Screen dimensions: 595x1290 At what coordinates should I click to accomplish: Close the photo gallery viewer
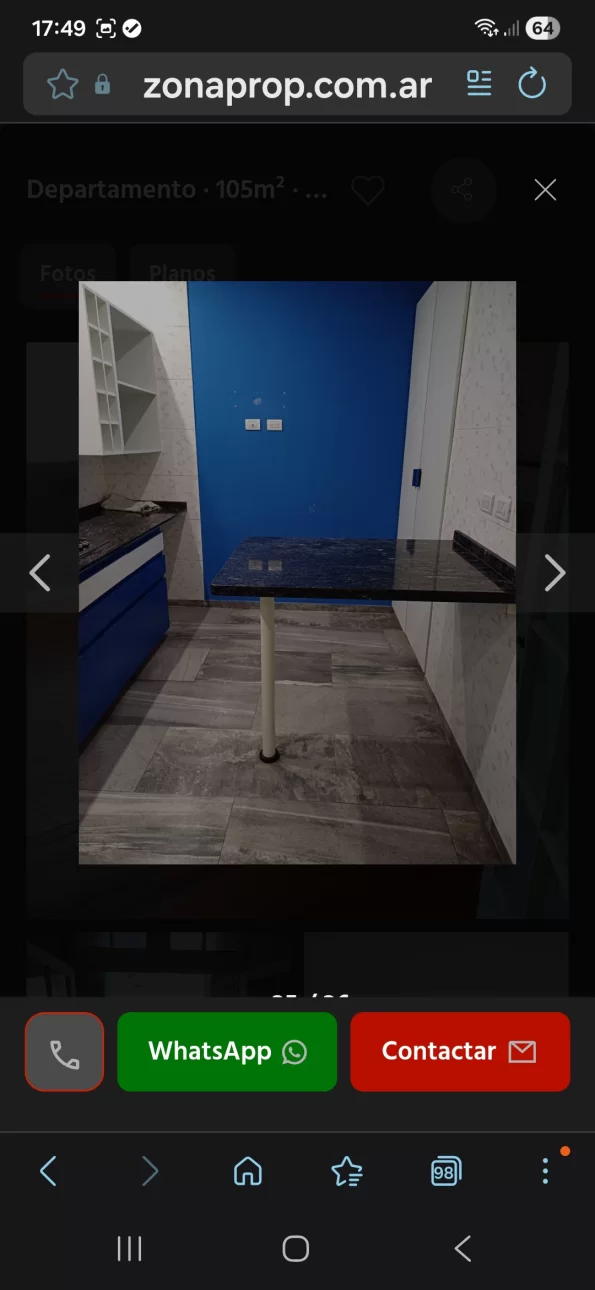tap(545, 190)
